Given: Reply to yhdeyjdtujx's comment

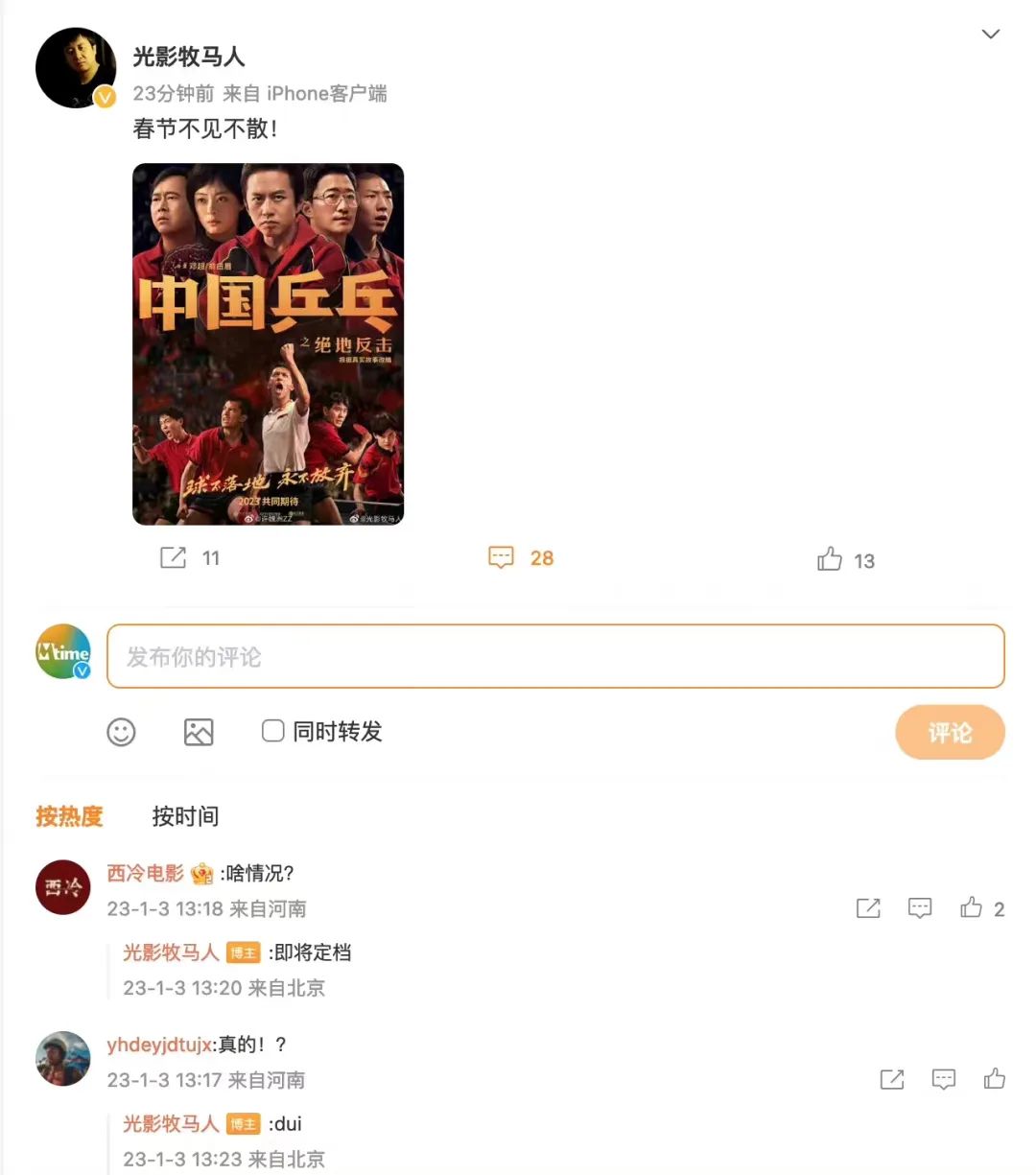Looking at the screenshot, I should tap(944, 1080).
